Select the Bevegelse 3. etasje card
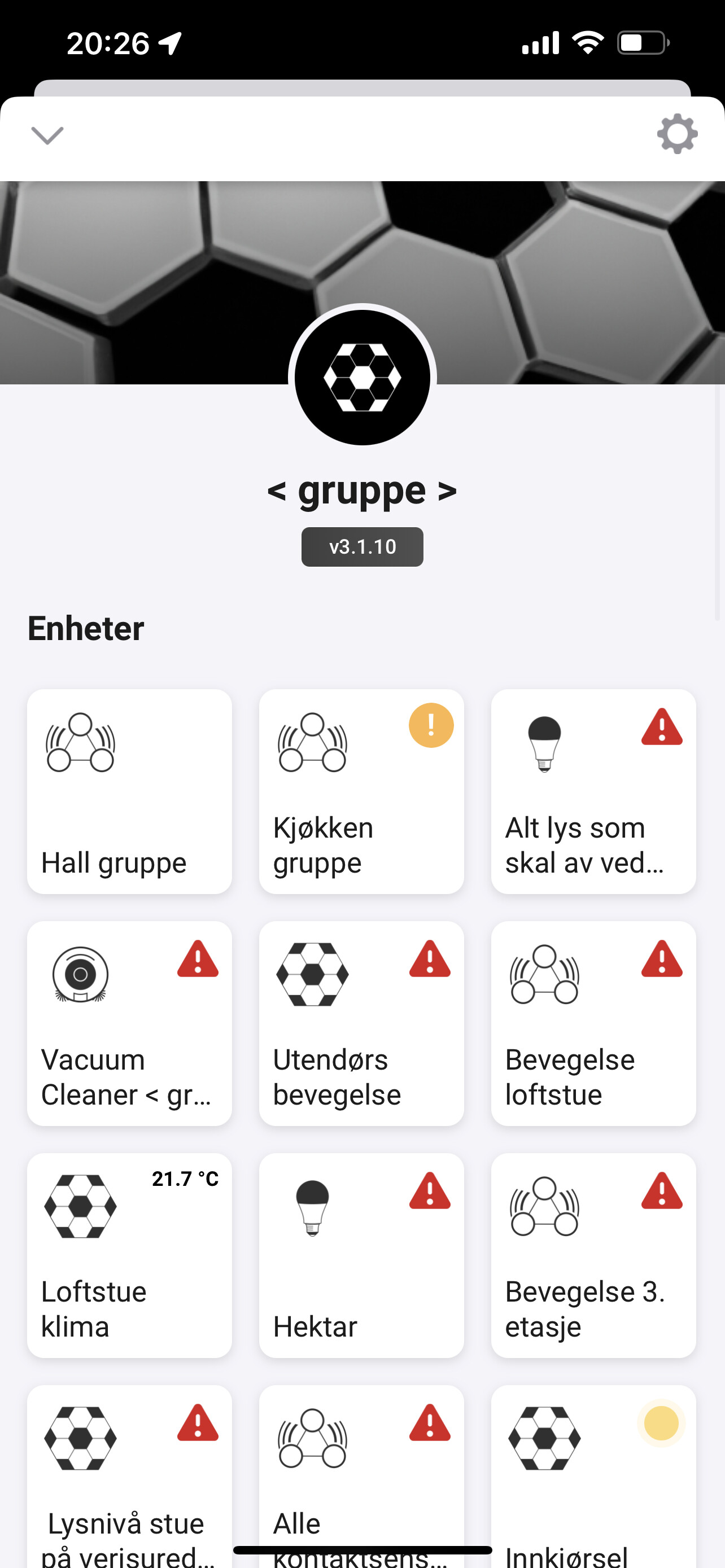Screen dimensions: 725x1568 (593, 1255)
